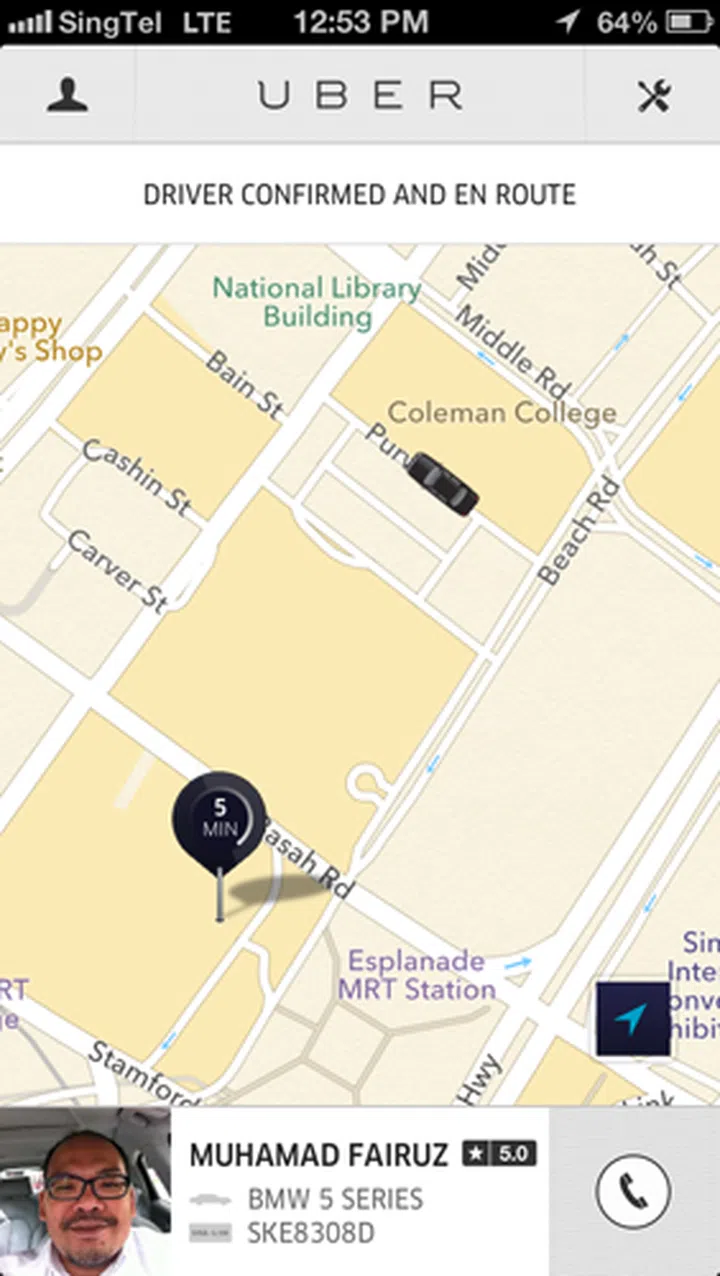Tap the DRIVER CONFIRMED AND EN ROUTE banner
Image resolution: width=720 pixels, height=1276 pixels.
360,194
